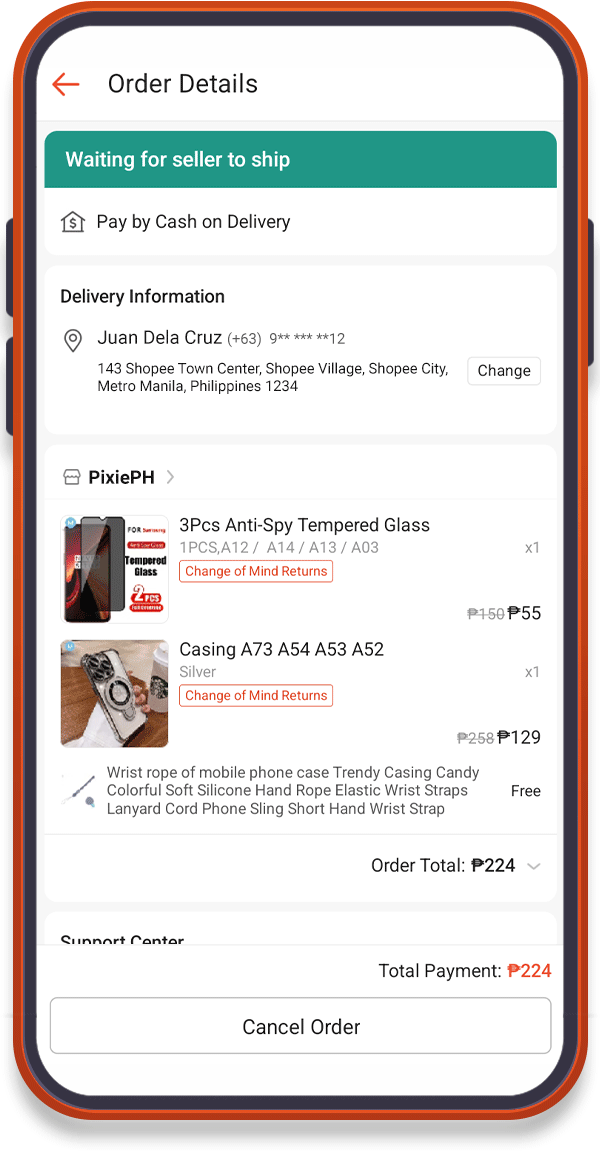Image resolution: width=600 pixels, height=1160 pixels.
Task: Open the PixiePH shop page
Action: point(120,477)
